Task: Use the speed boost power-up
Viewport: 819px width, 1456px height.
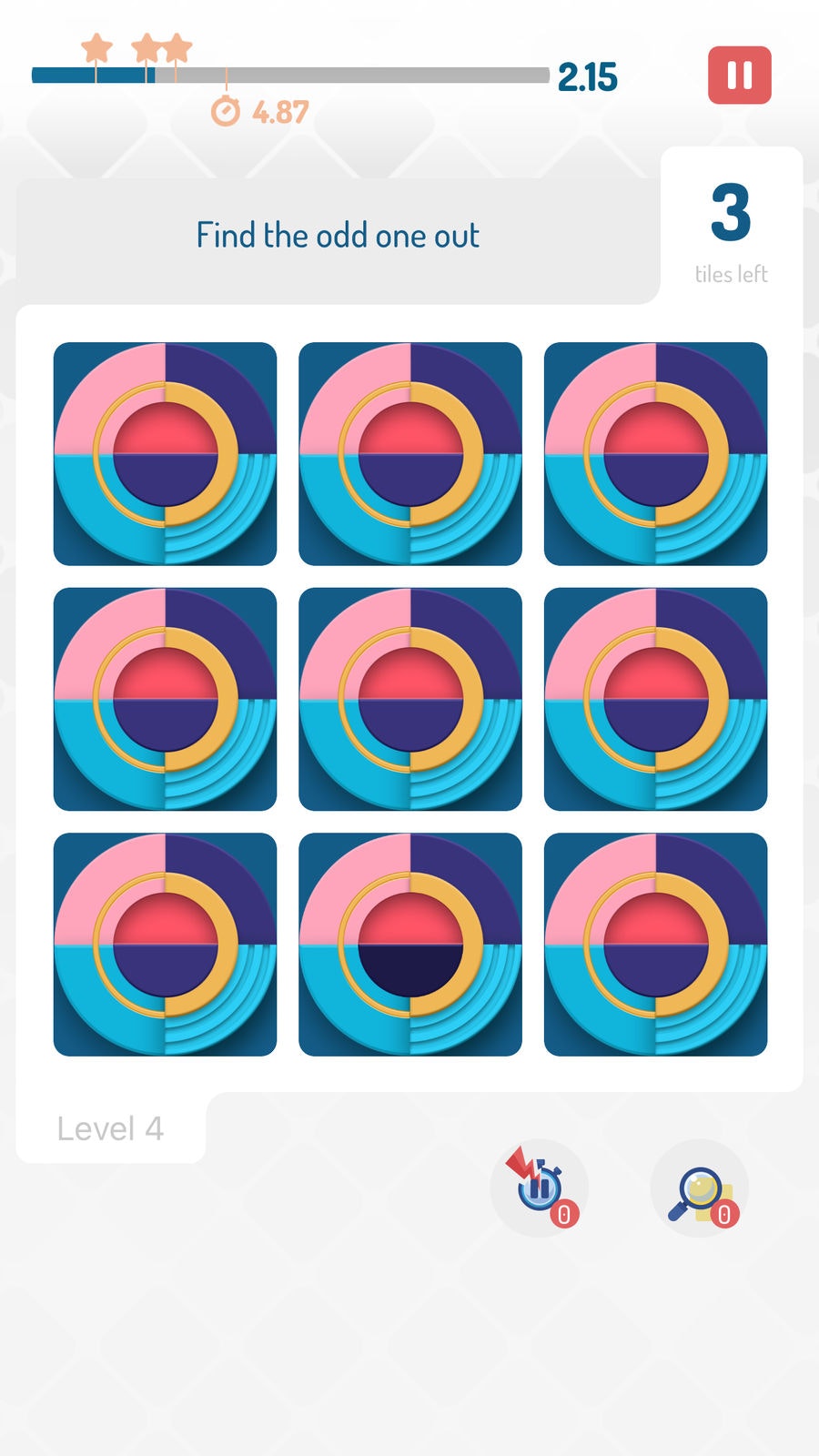Action: 536,1188
